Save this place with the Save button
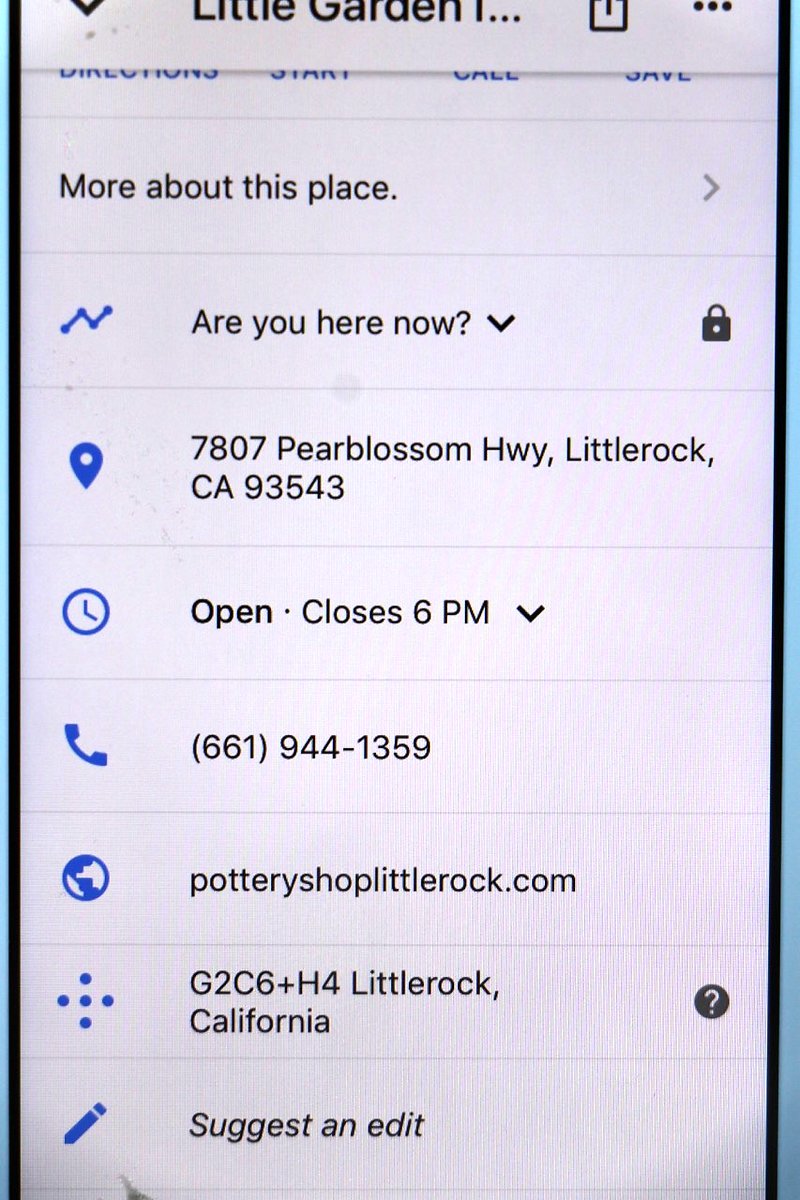The width and height of the screenshot is (800, 1200). [x=657, y=72]
